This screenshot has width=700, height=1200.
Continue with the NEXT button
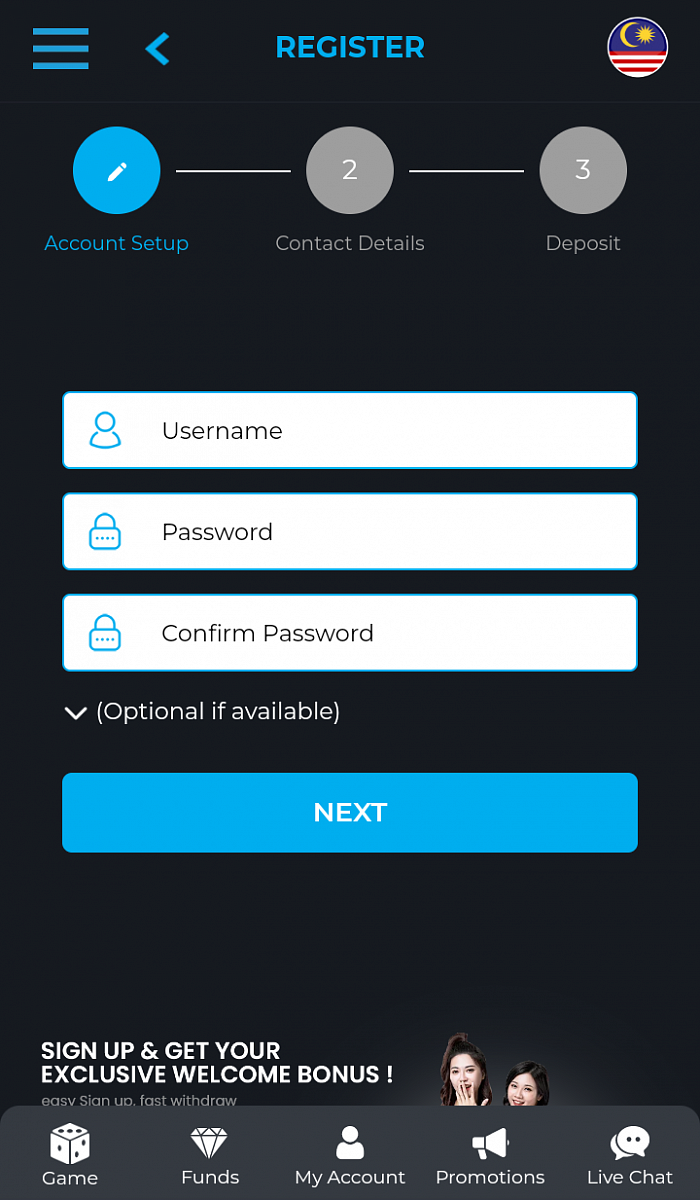(x=350, y=812)
